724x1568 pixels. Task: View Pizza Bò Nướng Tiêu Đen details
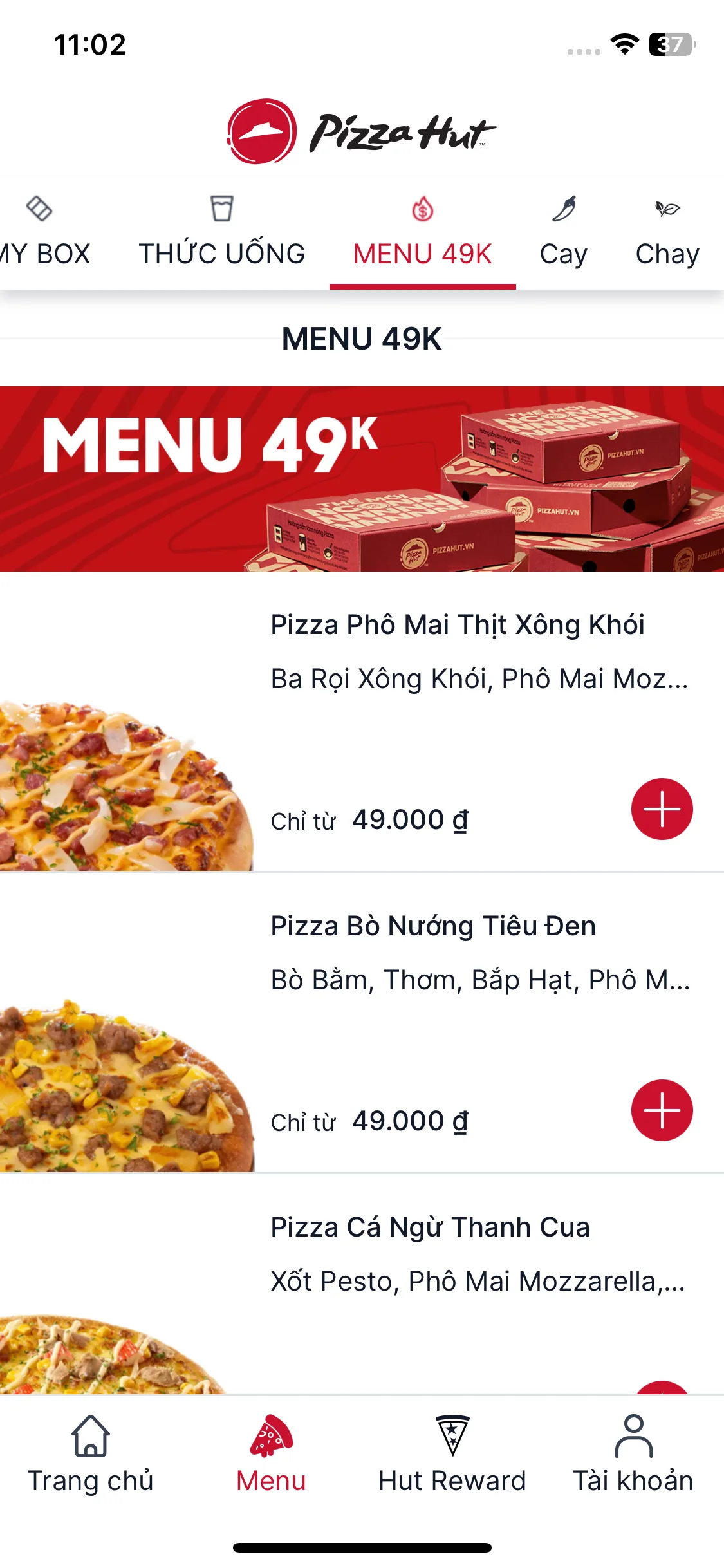pyautogui.click(x=432, y=926)
